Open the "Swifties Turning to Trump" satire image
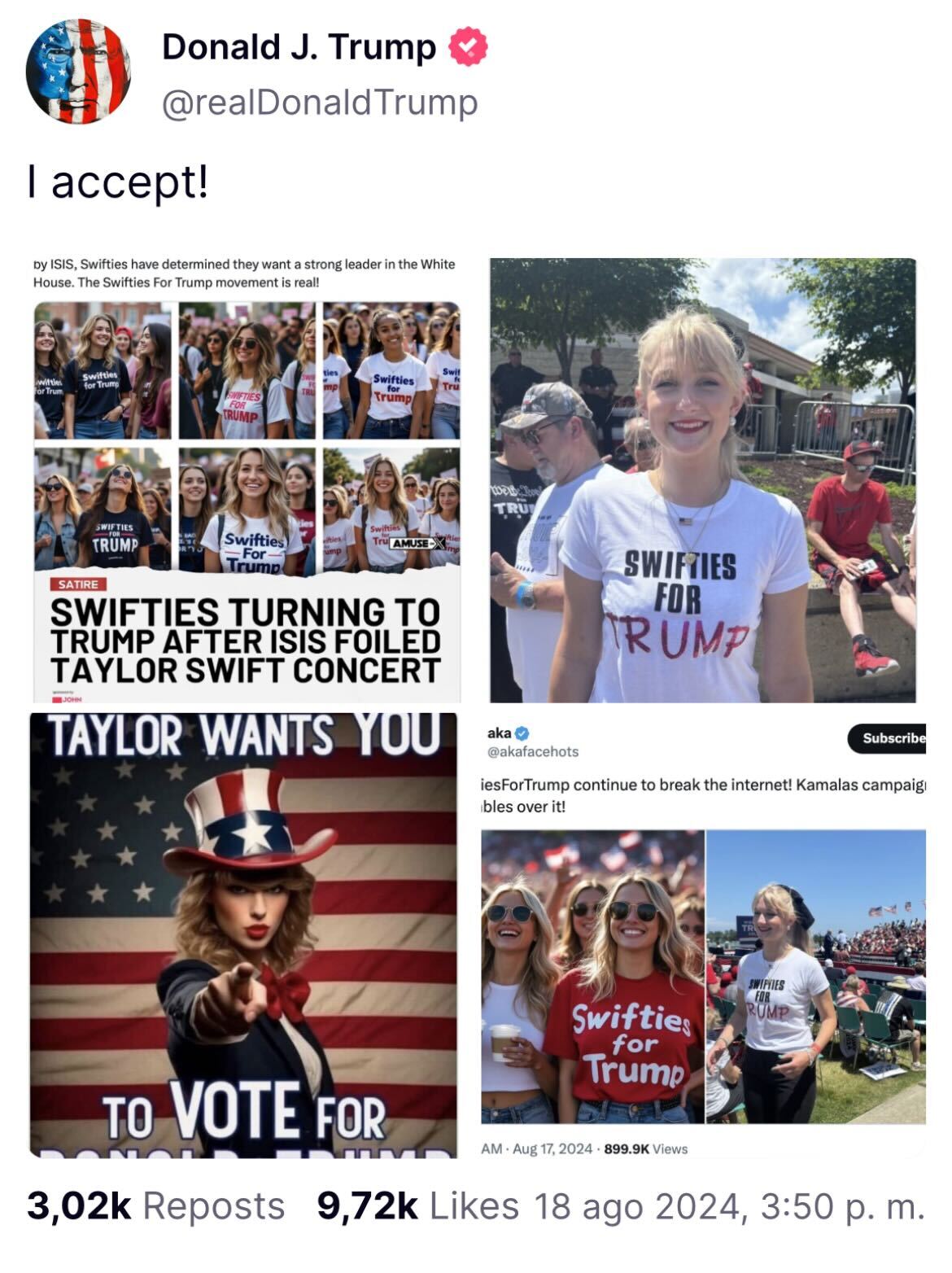The width and height of the screenshot is (952, 1273). point(247,479)
